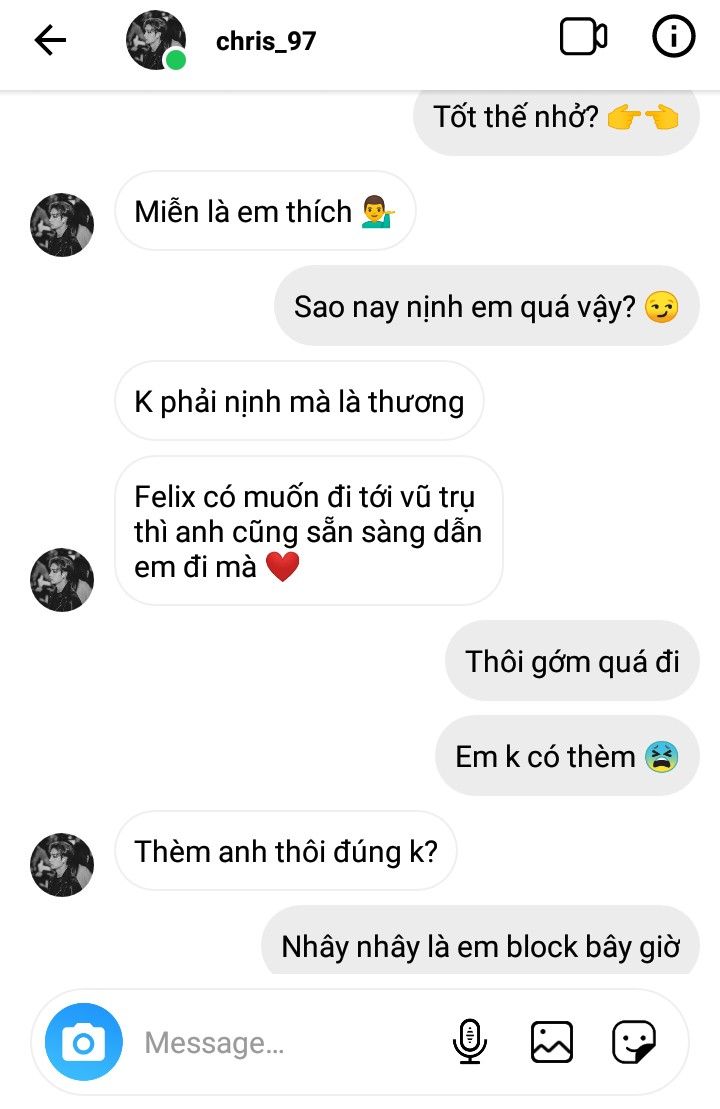This screenshot has height=1109, width=720.
Task: Choose a photo from the gallery
Action: [x=551, y=1042]
